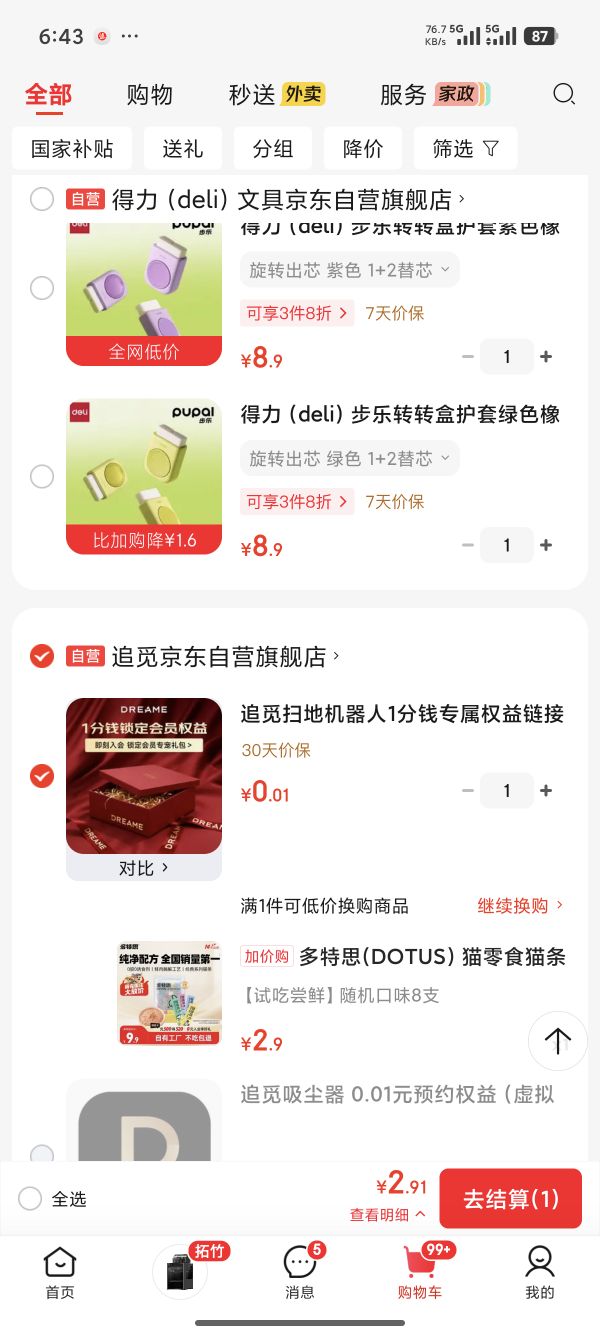Tap 对比 under the Dreame product image
This screenshot has height=1335, width=600.
144,868
